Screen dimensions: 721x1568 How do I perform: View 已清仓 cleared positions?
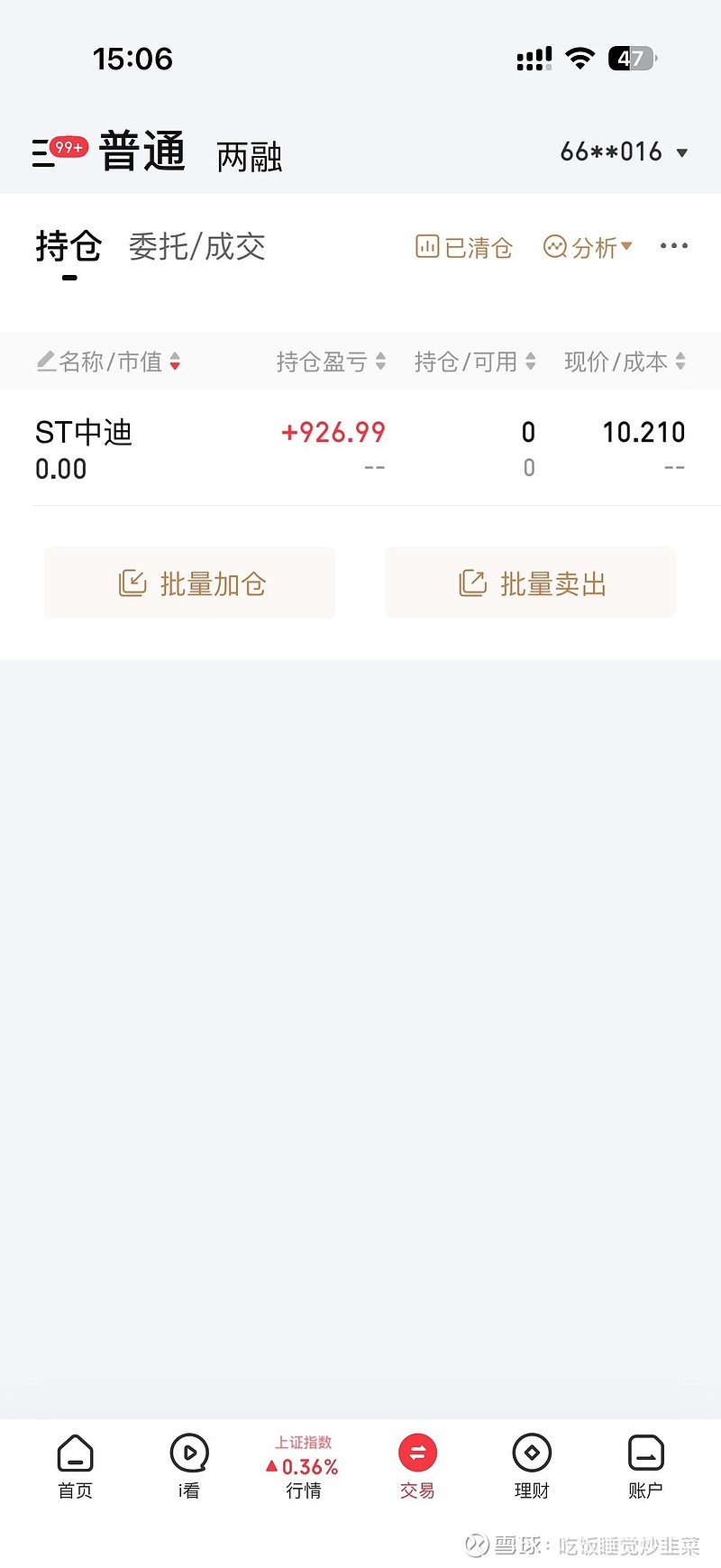[464, 246]
